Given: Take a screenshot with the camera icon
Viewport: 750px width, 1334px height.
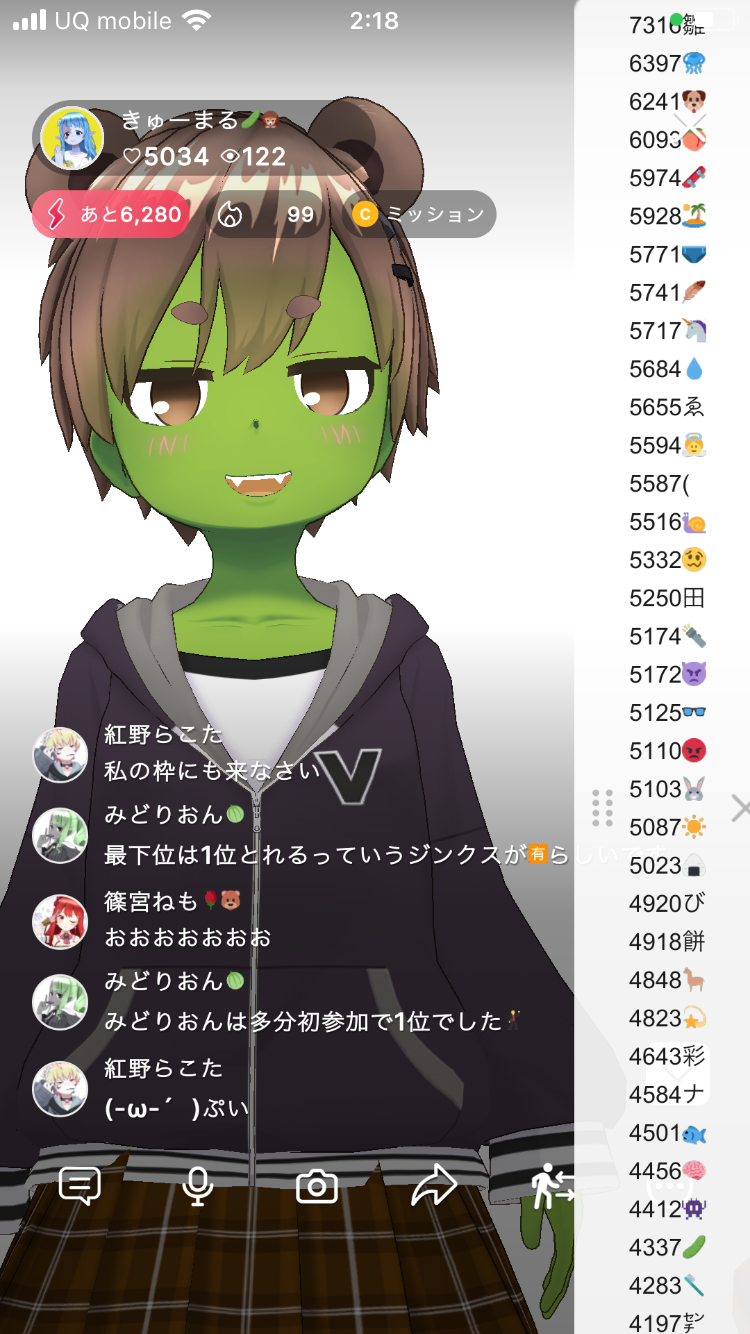Looking at the screenshot, I should [317, 1187].
